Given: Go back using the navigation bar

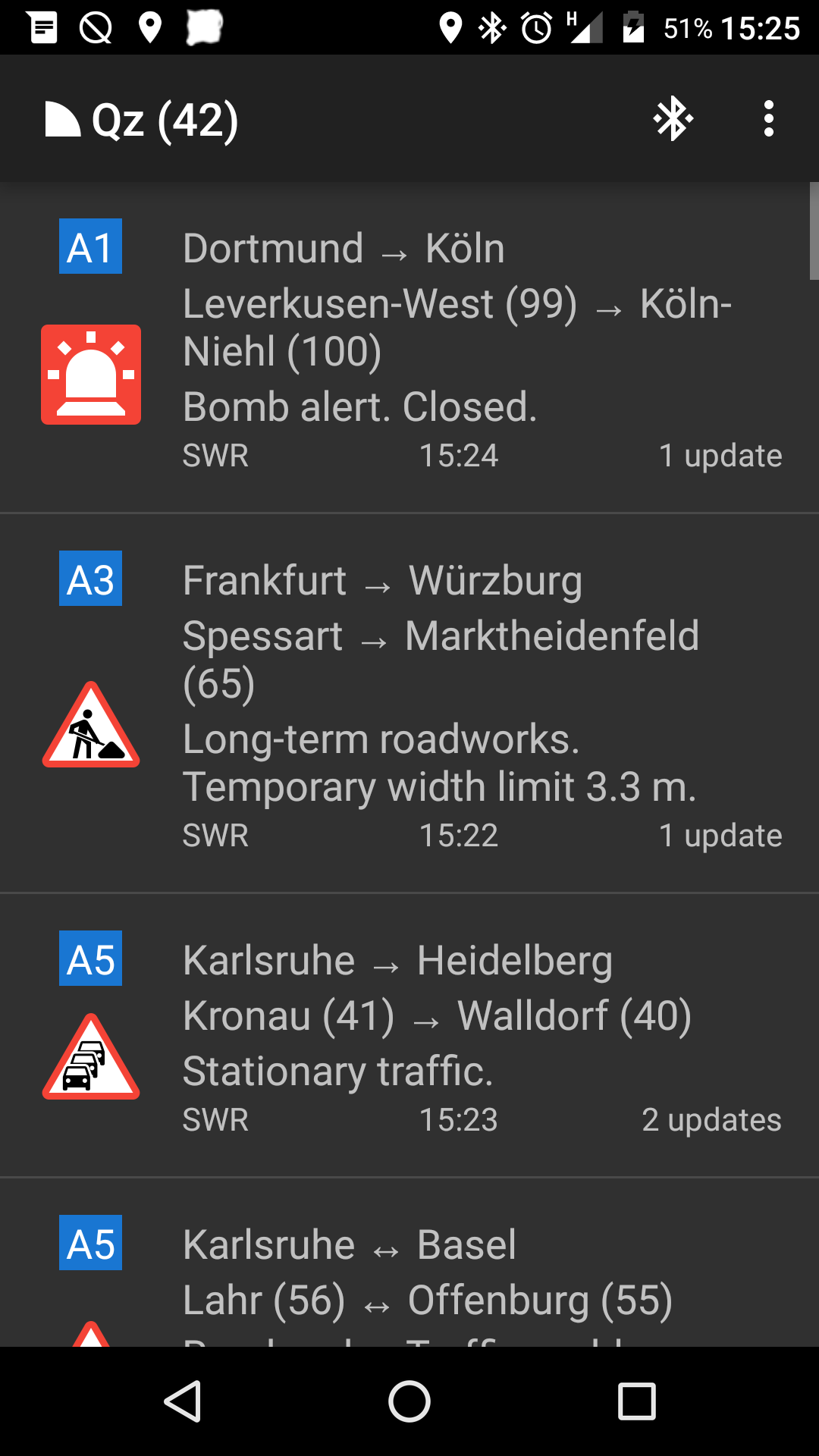Looking at the screenshot, I should pyautogui.click(x=183, y=1401).
